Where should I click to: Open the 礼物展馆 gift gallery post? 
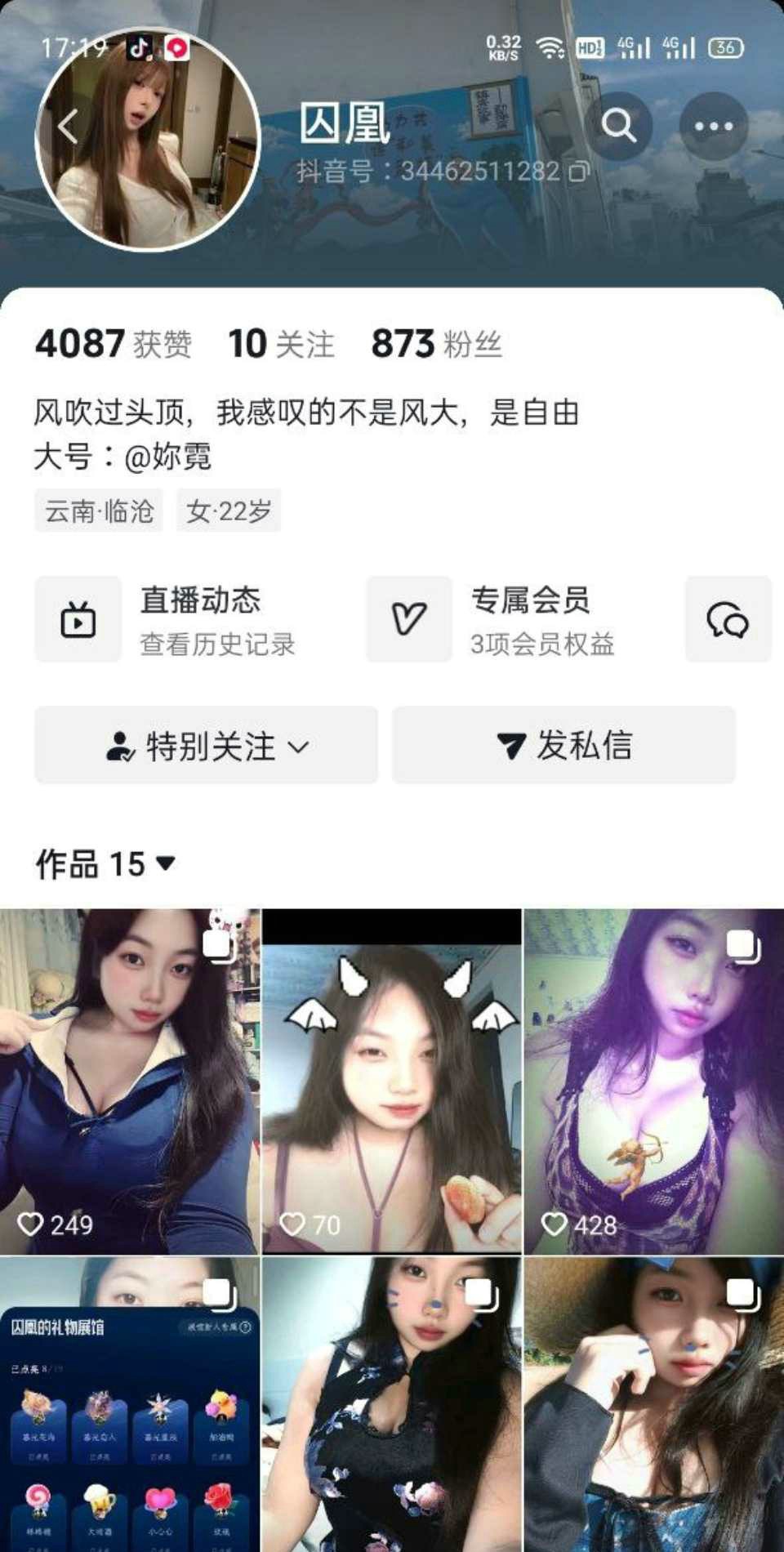point(130,1405)
